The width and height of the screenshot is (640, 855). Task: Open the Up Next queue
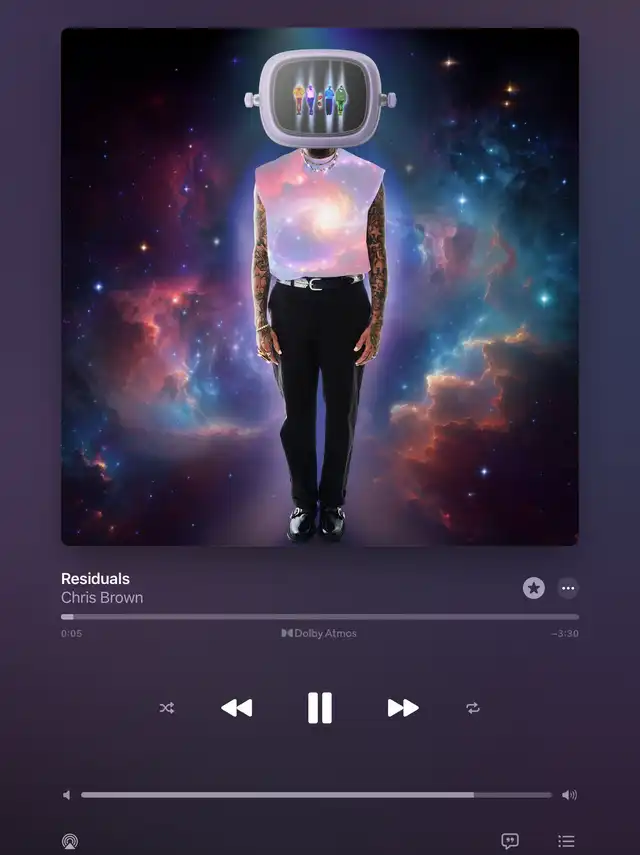(566, 841)
